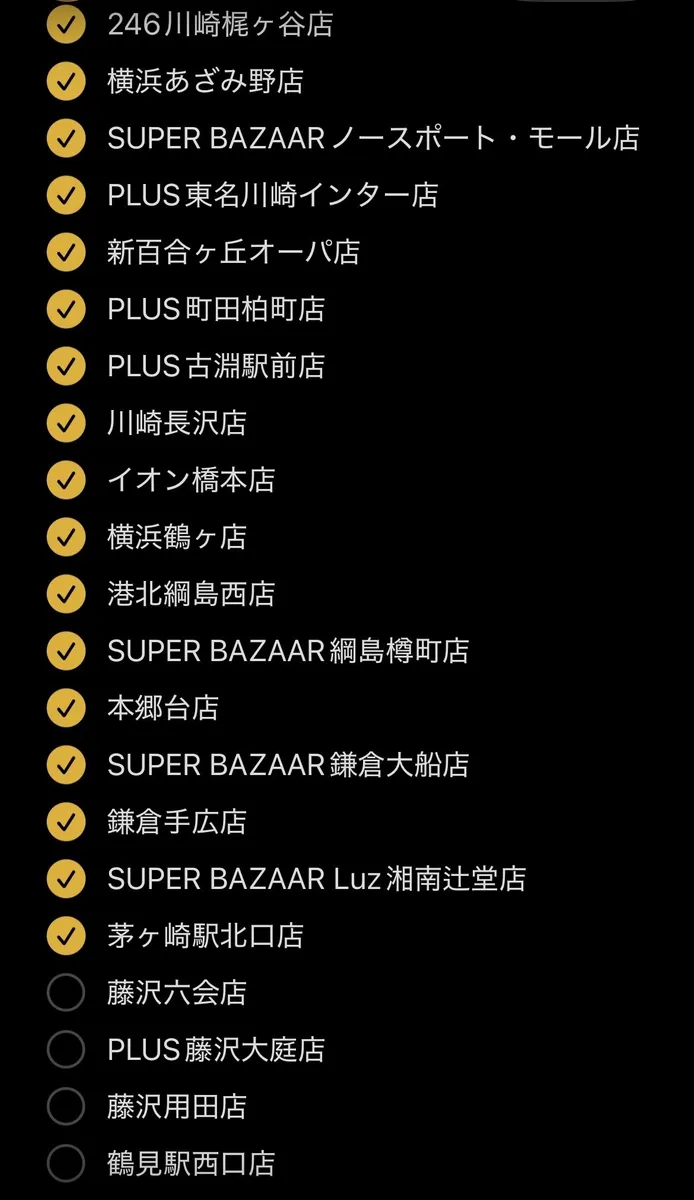694x1200 pixels.
Task: Deselect 川崎長沢店 checkbox
Action: tap(66, 424)
